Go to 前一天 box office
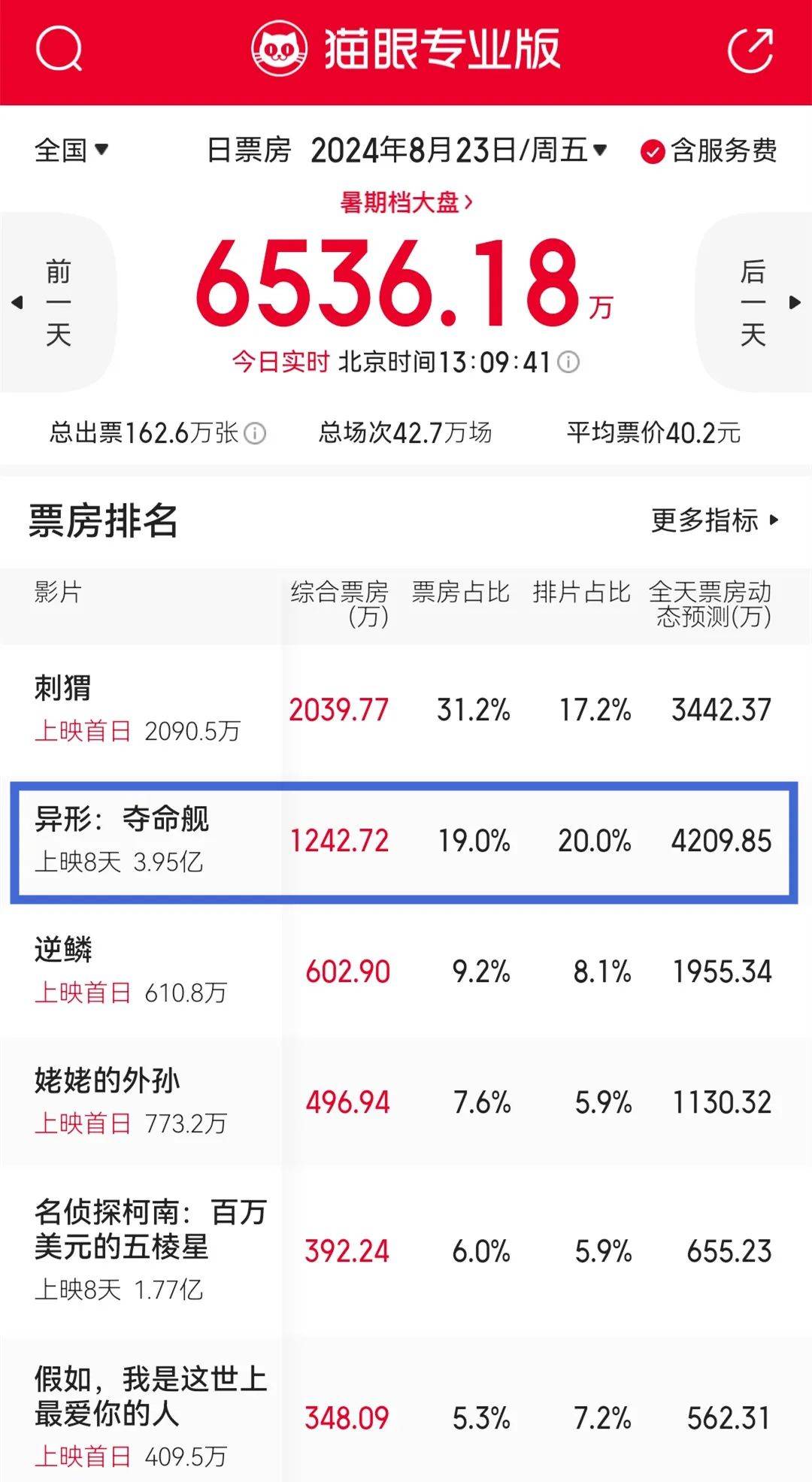Viewport: 812px width, 1482px height. coord(58,302)
